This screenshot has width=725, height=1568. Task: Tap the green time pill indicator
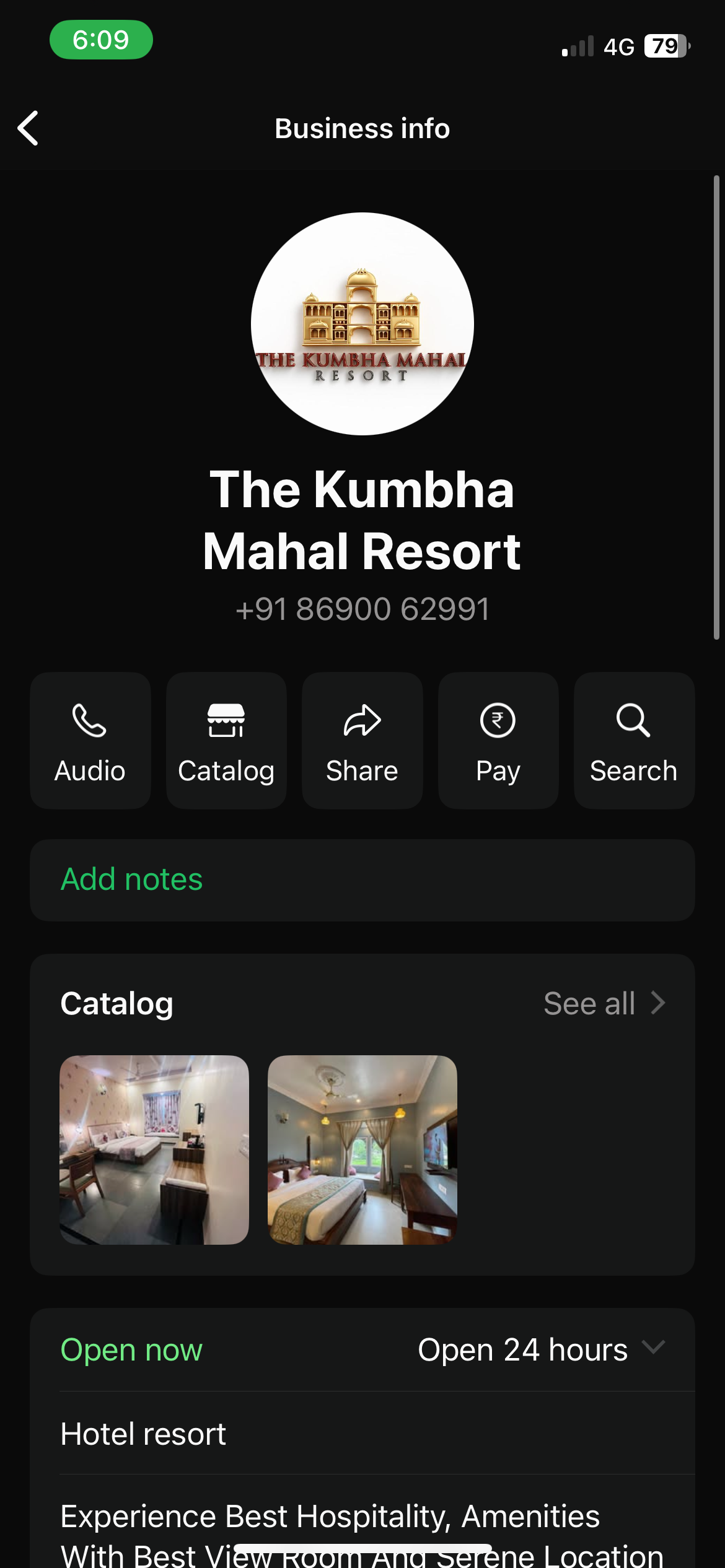(101, 39)
